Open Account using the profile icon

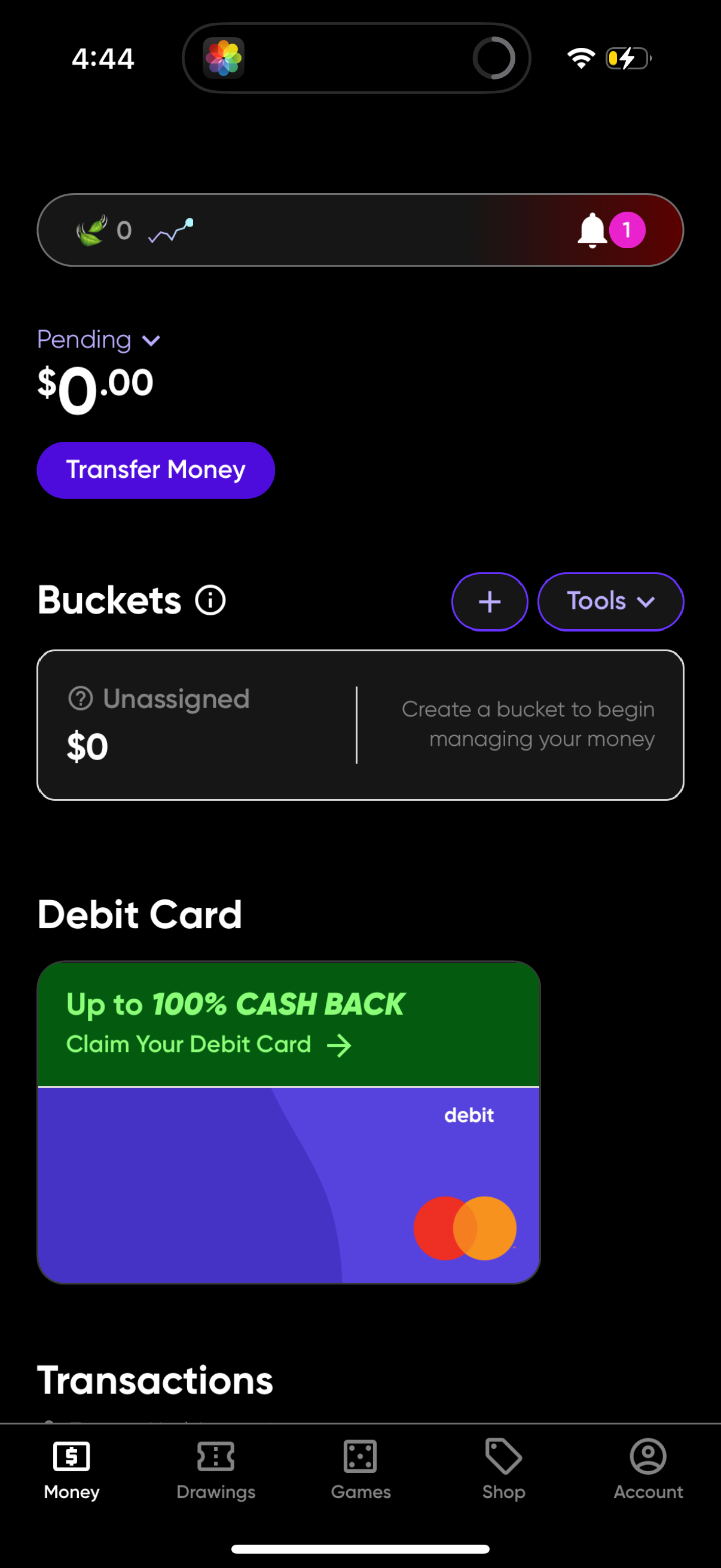coord(647,1457)
